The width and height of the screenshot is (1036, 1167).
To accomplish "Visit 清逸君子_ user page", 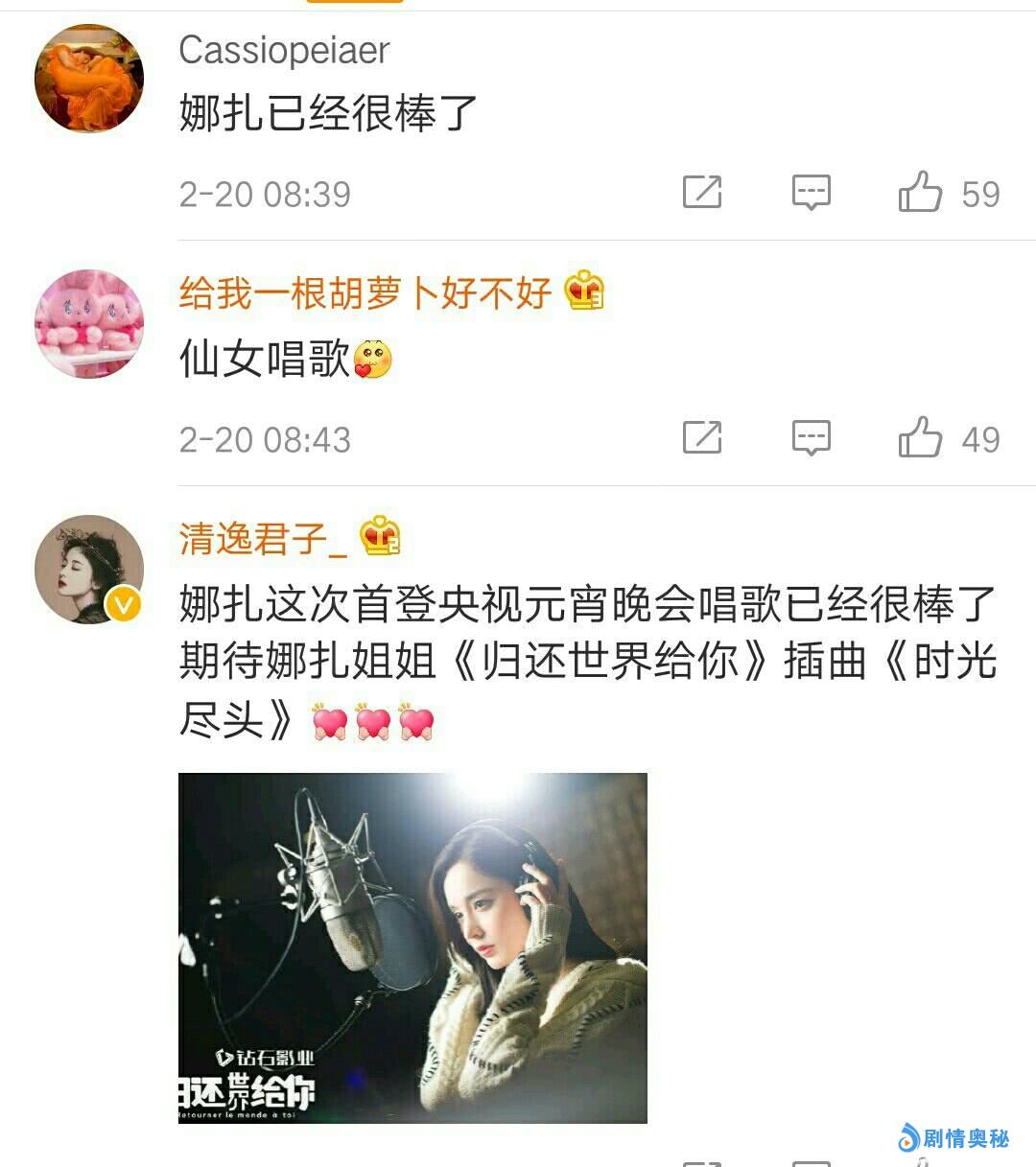I will (x=263, y=539).
